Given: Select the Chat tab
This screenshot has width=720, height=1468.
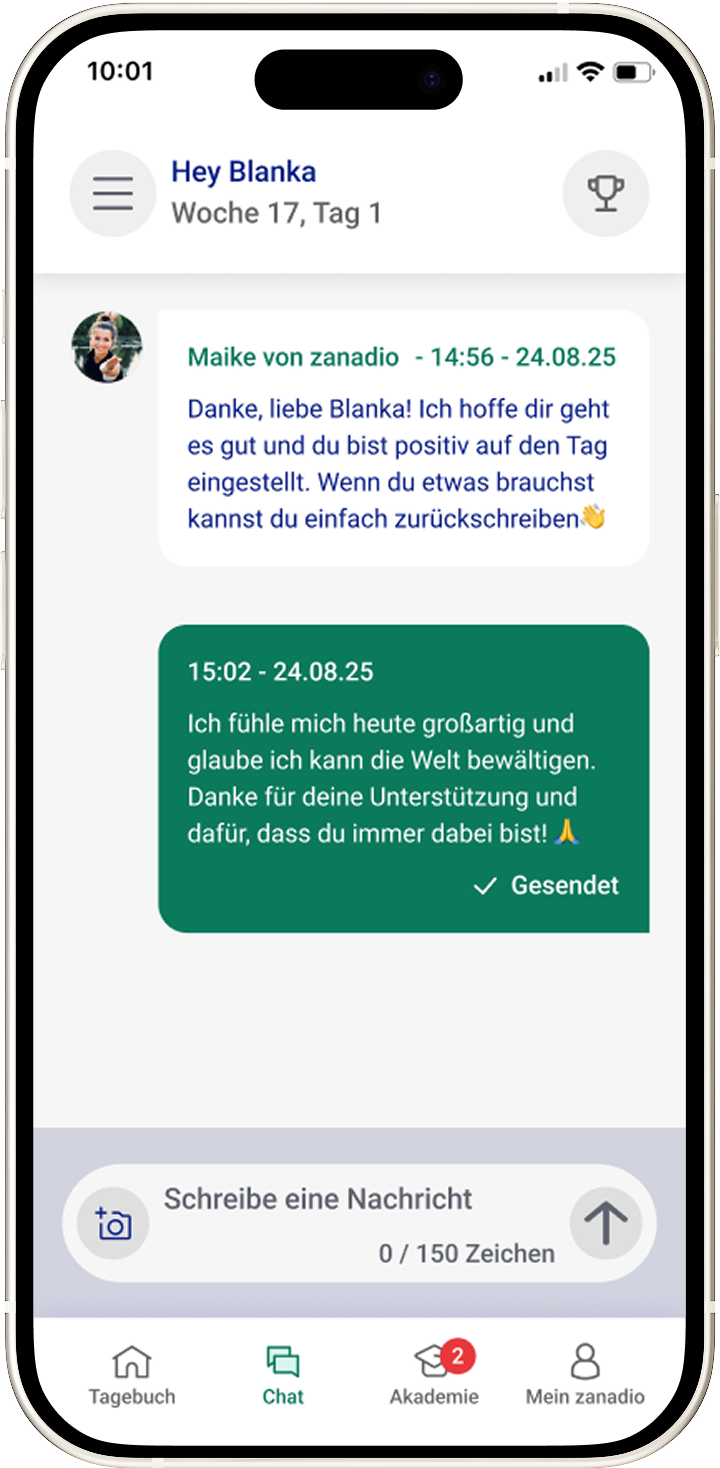Looking at the screenshot, I should point(283,1376).
